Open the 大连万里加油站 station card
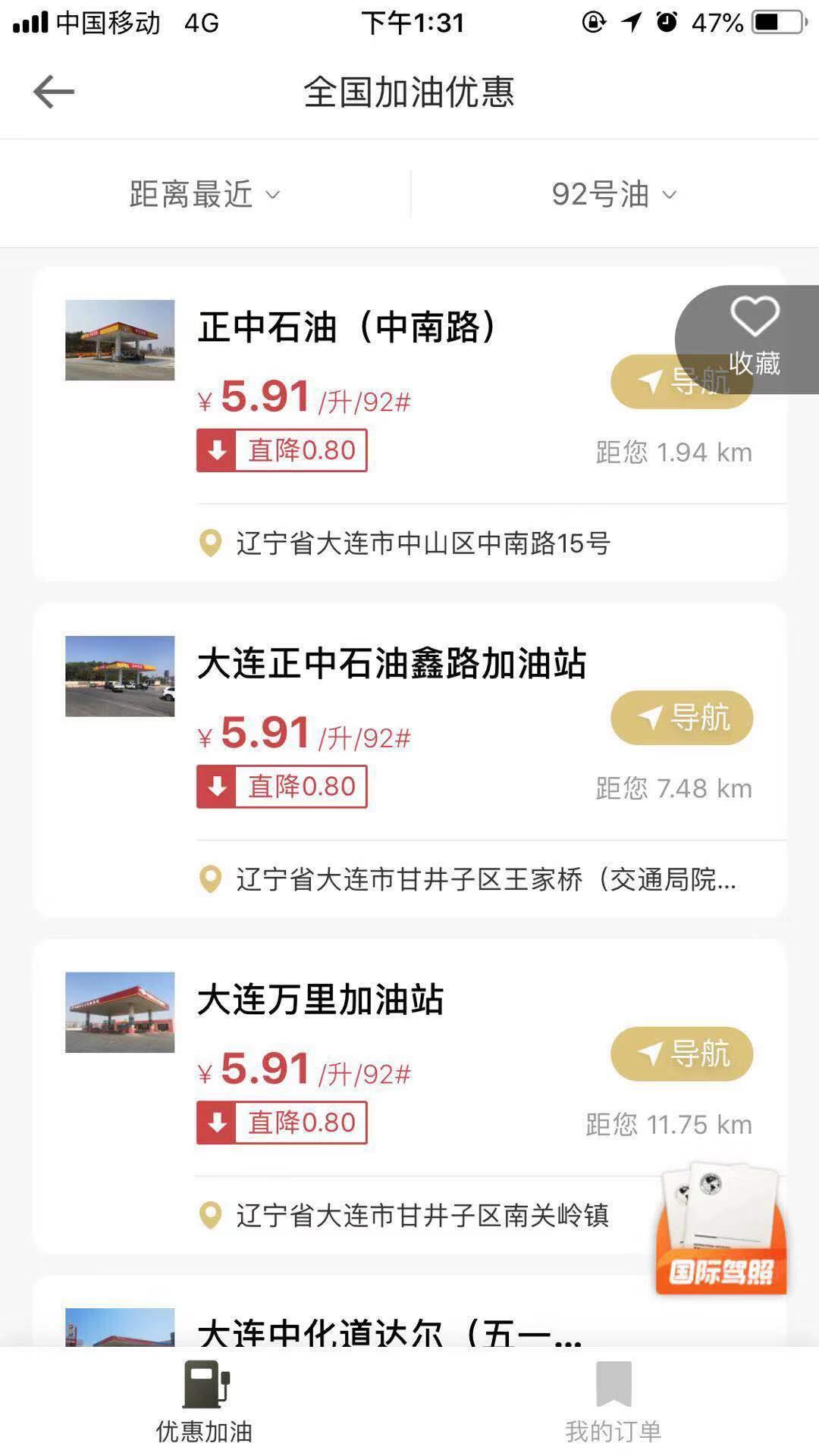819x1456 pixels. pyautogui.click(x=320, y=1000)
